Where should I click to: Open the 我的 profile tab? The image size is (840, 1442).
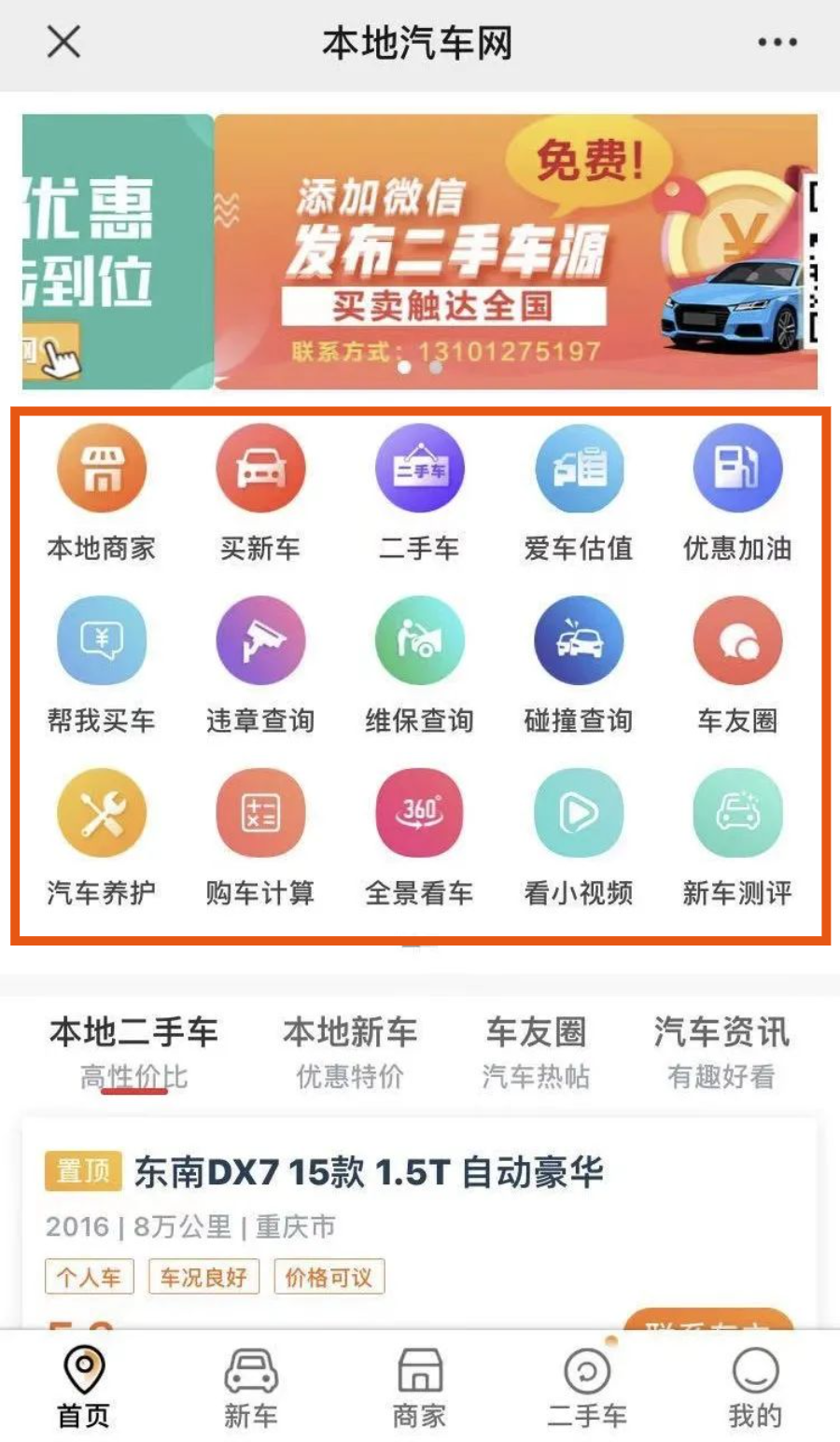[755, 1387]
